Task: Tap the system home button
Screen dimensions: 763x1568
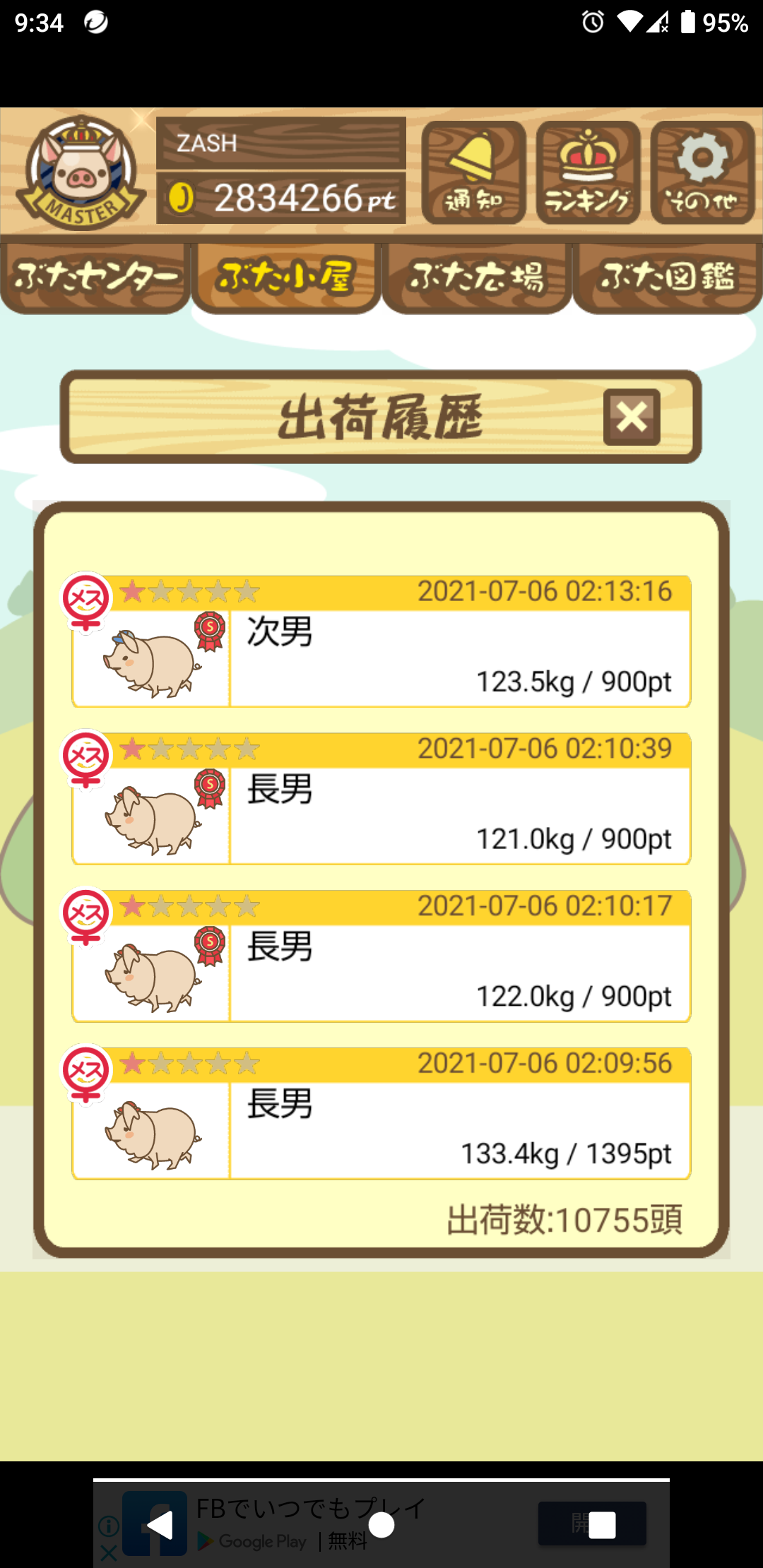Action: pos(381,1525)
